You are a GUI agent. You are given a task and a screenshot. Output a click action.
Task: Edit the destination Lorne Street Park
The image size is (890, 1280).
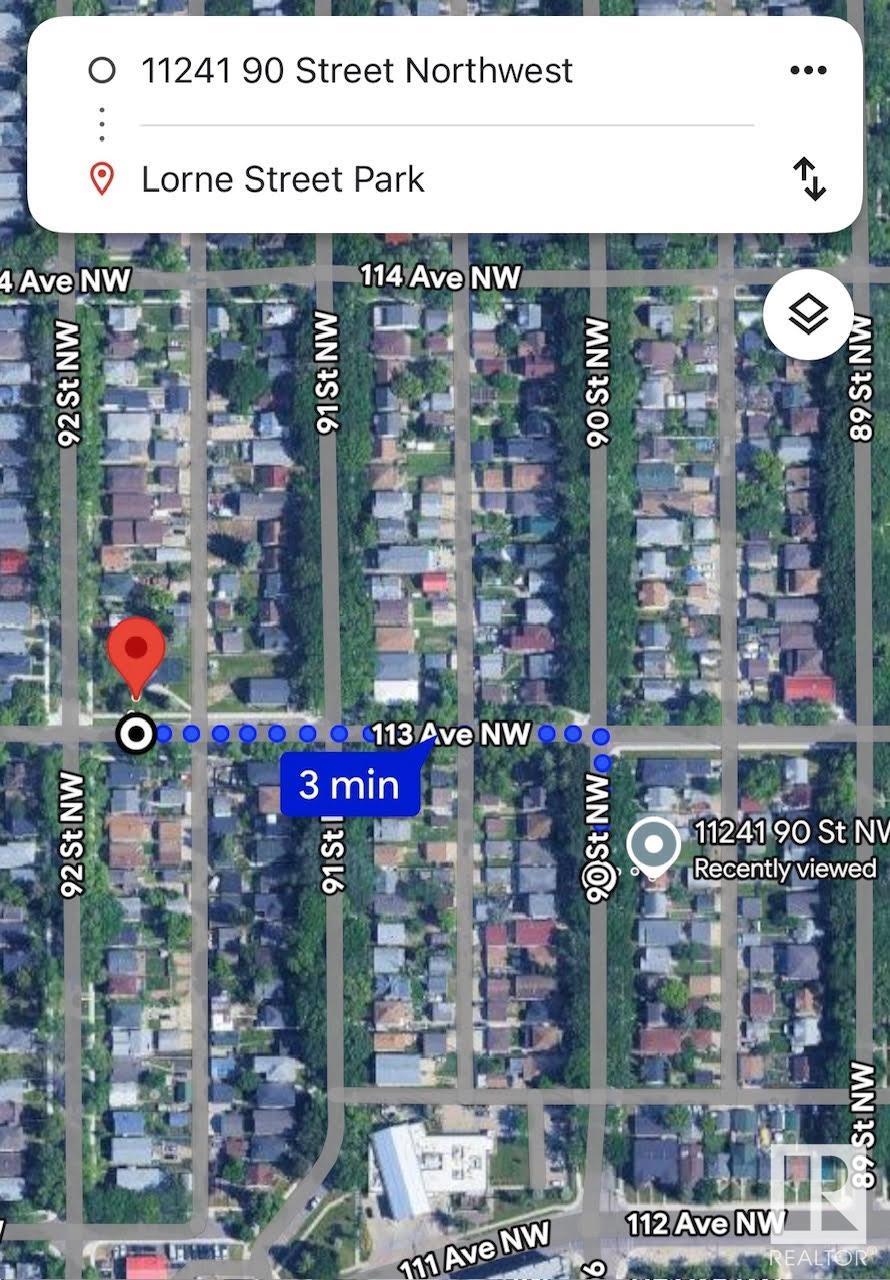click(283, 180)
